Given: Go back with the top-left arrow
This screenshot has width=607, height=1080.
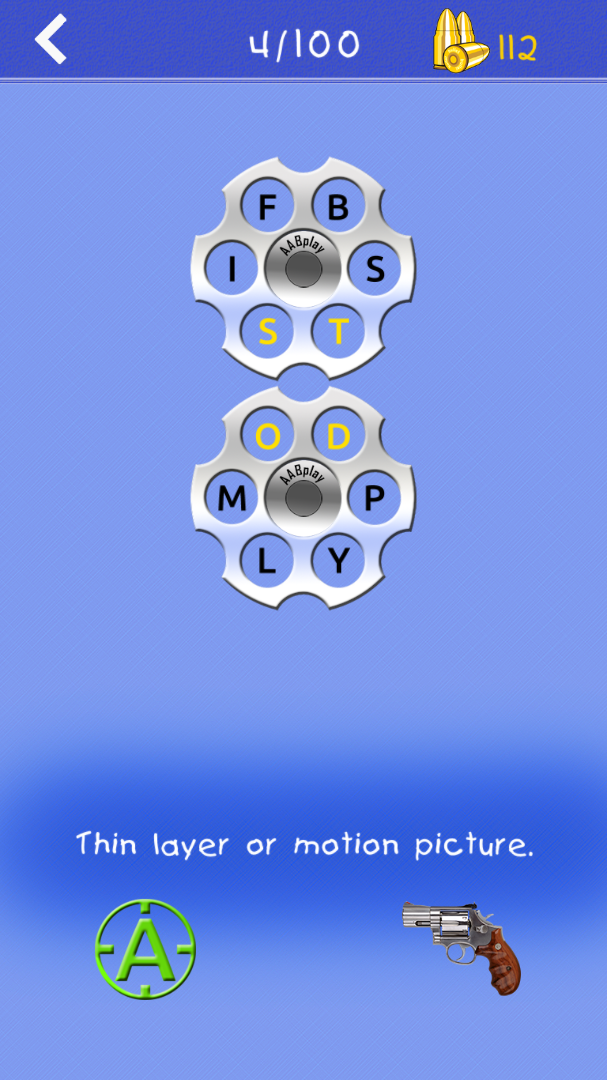Looking at the screenshot, I should point(51,40).
